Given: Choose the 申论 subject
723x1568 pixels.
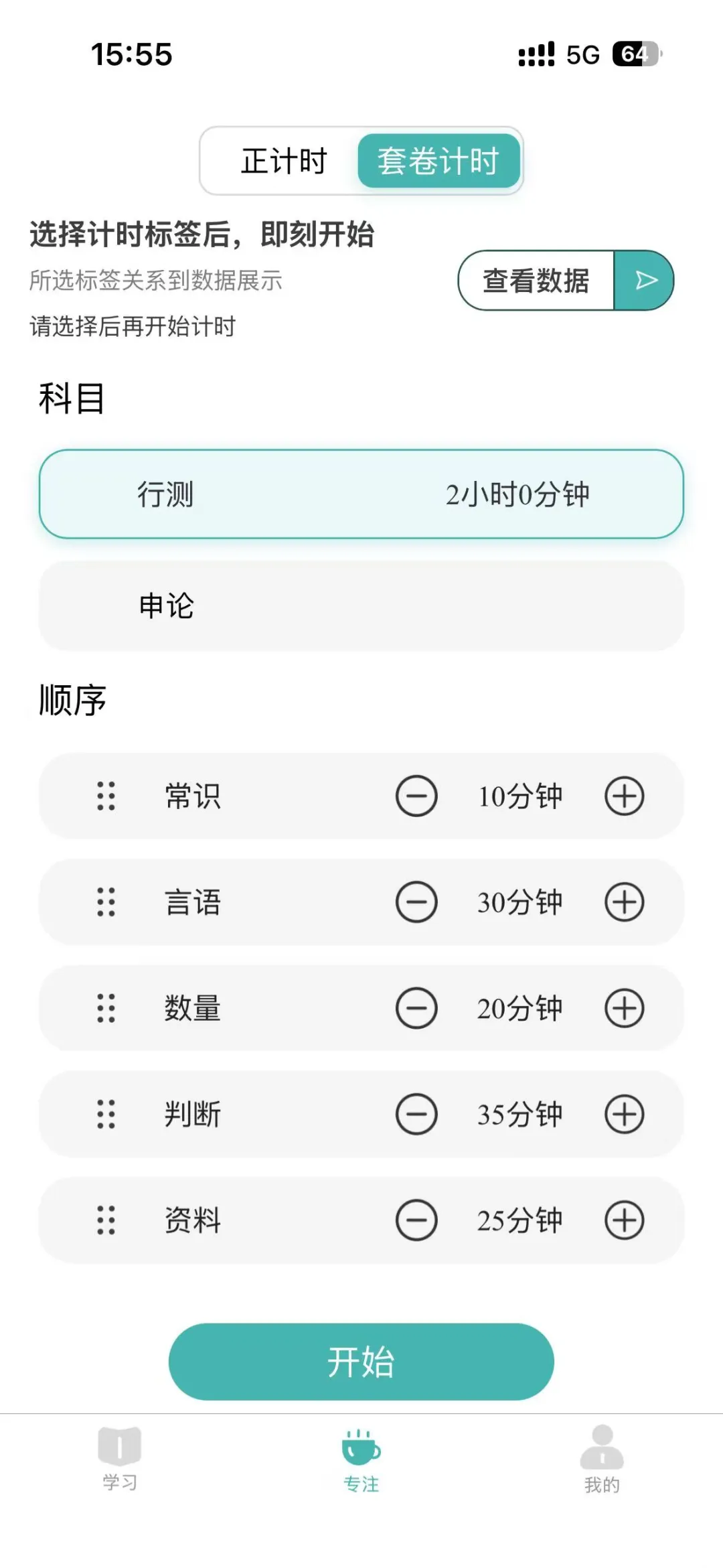Looking at the screenshot, I should click(x=361, y=605).
